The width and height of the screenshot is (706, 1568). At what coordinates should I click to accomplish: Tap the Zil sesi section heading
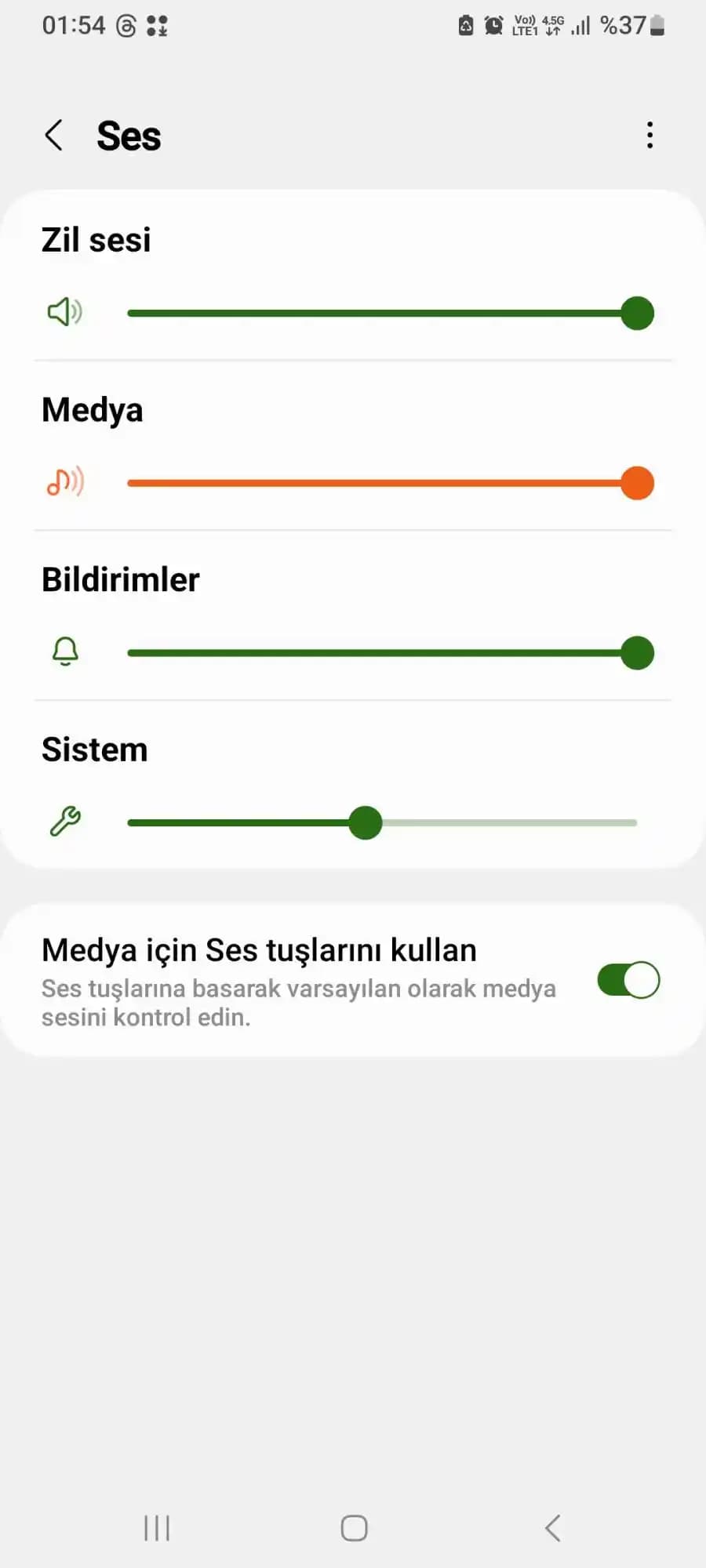pos(96,240)
